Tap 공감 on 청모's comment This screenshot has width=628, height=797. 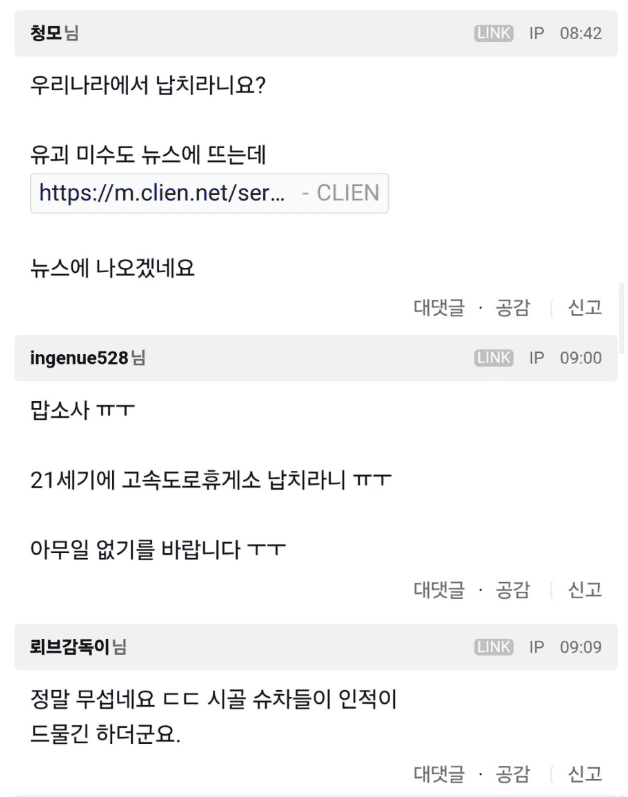pyautogui.click(x=512, y=308)
